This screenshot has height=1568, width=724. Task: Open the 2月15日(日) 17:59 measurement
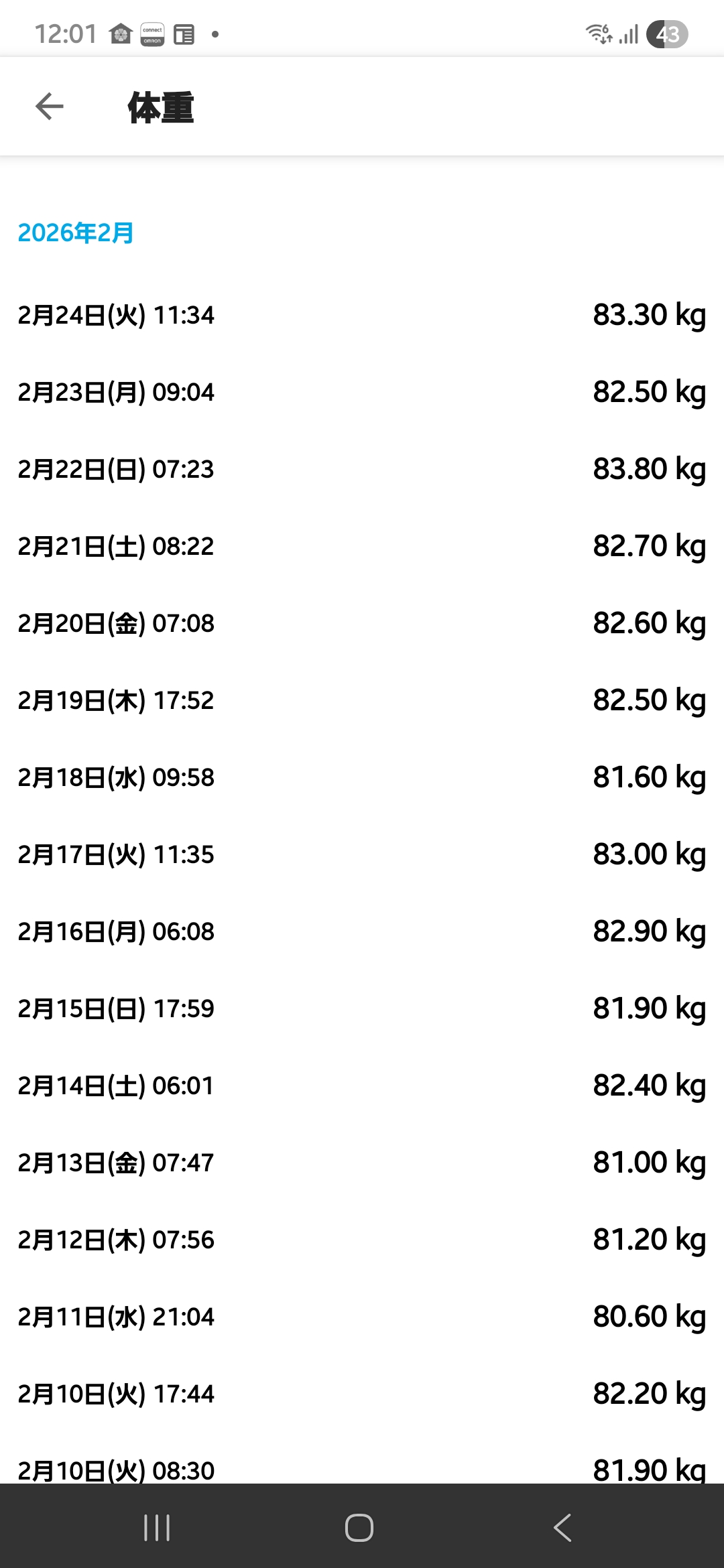coord(362,1008)
